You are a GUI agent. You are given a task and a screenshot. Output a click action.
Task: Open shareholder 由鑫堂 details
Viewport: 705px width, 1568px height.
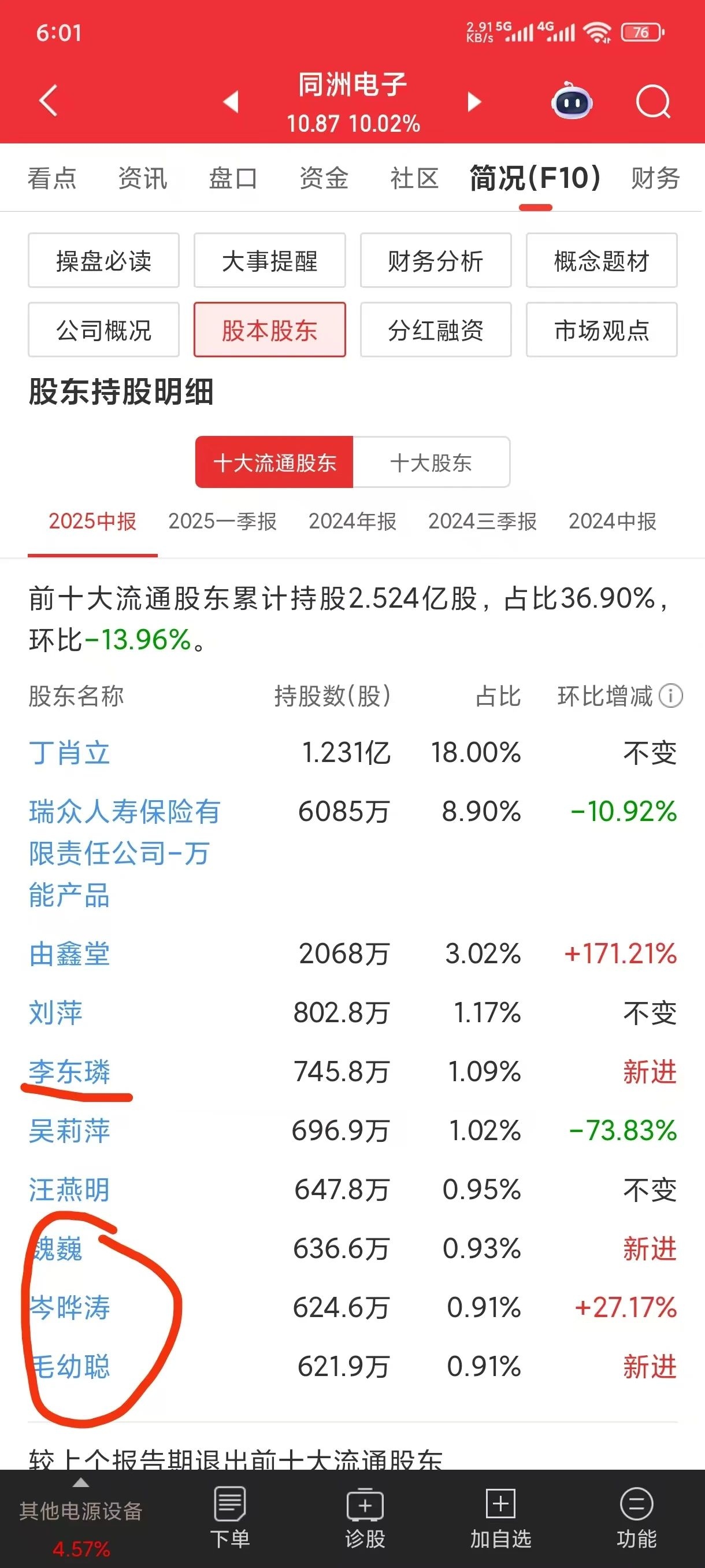[69, 954]
